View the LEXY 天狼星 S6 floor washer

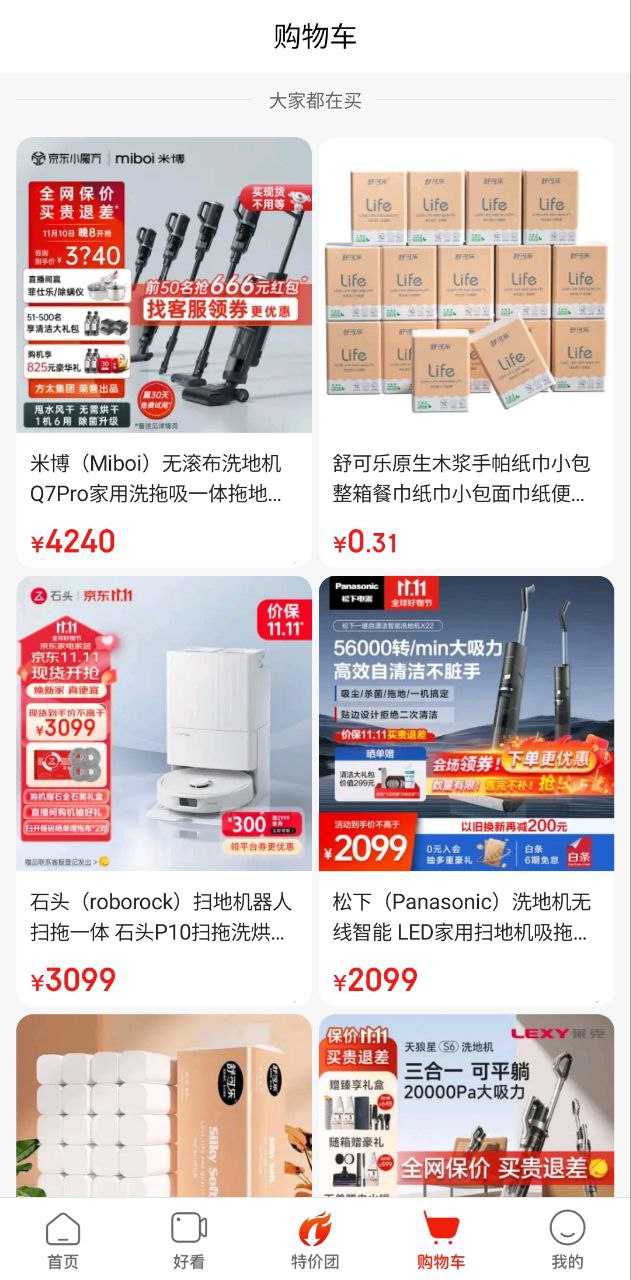[466, 1105]
